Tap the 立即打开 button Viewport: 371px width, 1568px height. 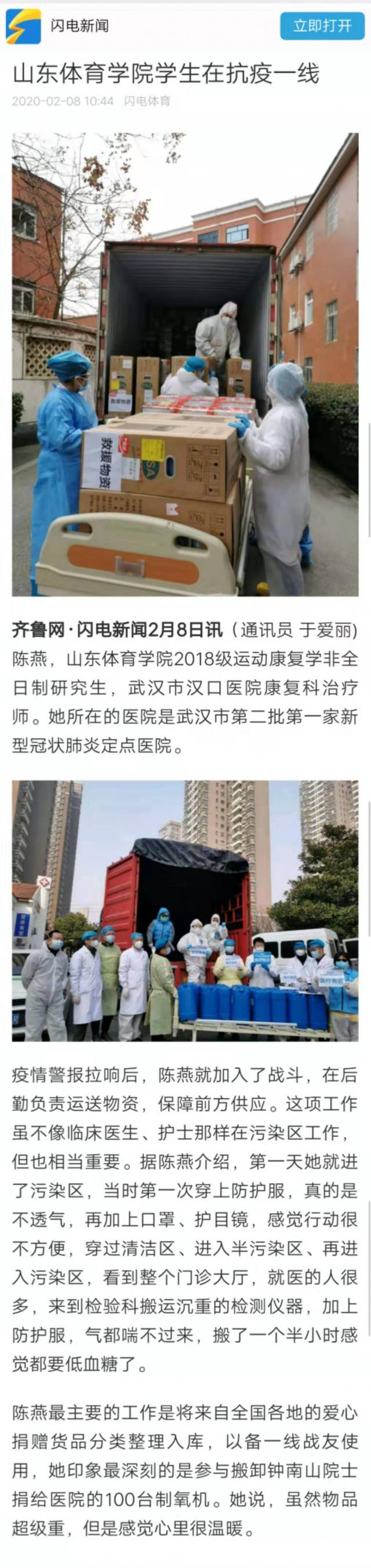[322, 26]
